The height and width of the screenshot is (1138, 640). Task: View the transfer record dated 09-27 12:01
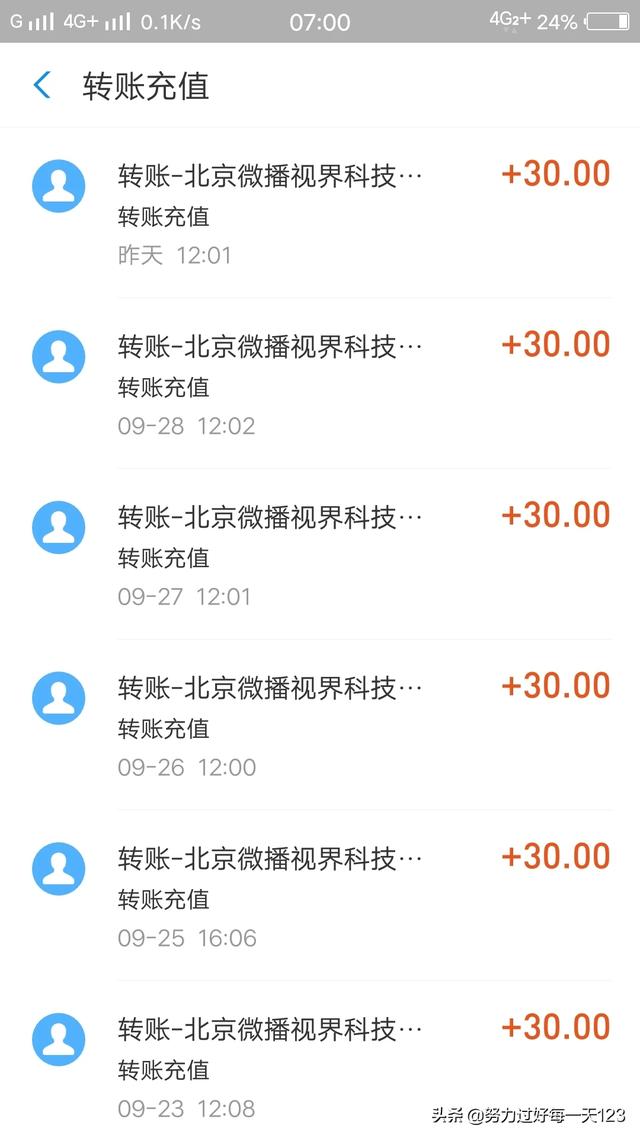click(320, 554)
